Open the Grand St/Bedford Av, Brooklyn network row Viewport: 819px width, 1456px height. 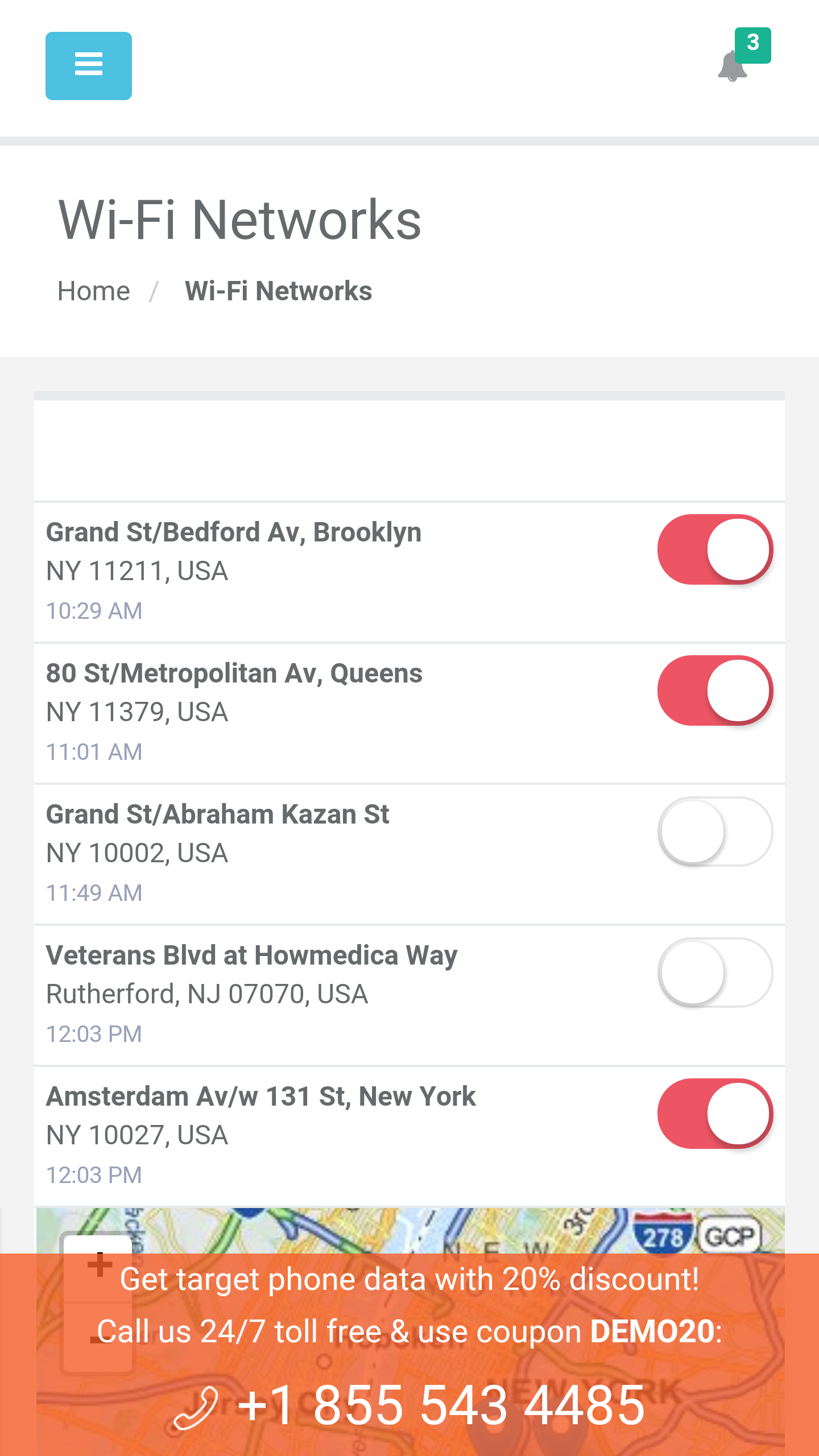(x=409, y=572)
